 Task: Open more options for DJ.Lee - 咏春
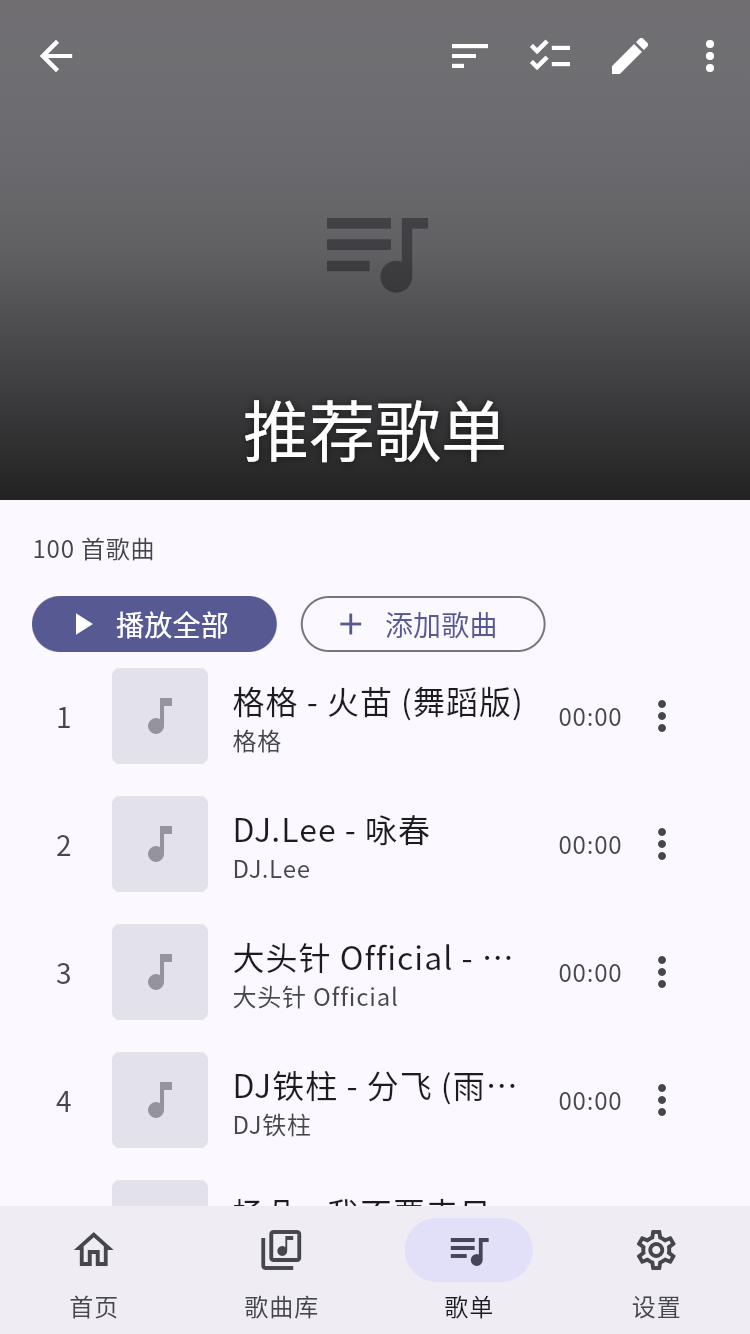[x=662, y=844]
